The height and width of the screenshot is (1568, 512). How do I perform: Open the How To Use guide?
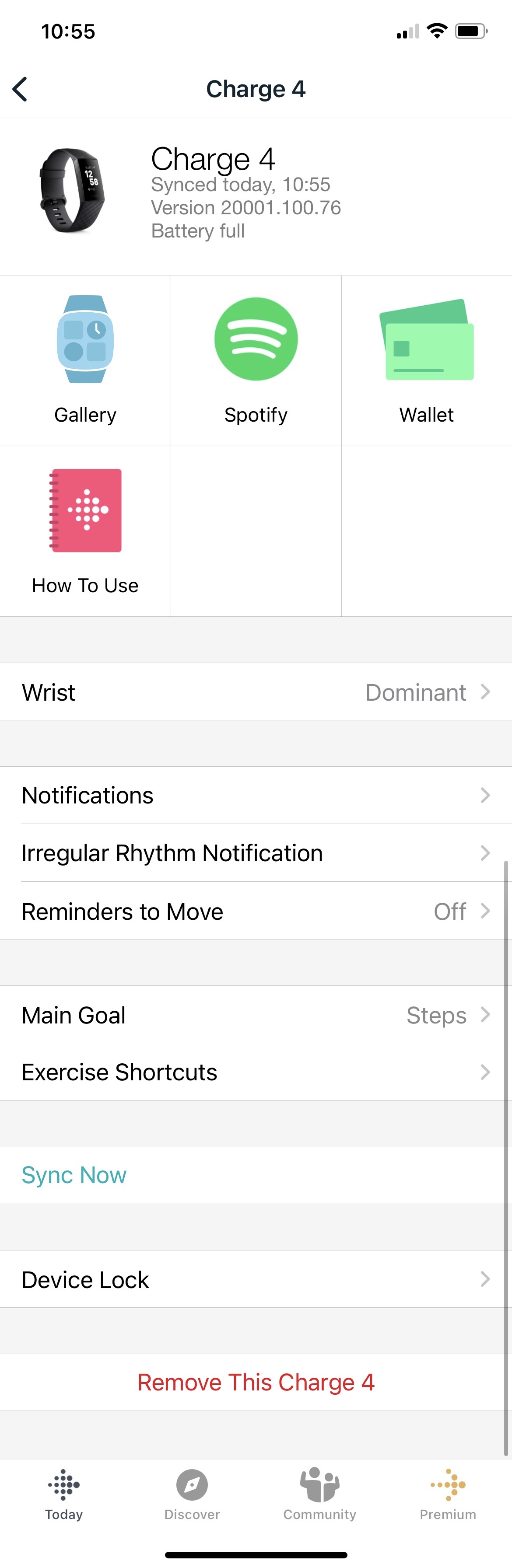[x=85, y=531]
